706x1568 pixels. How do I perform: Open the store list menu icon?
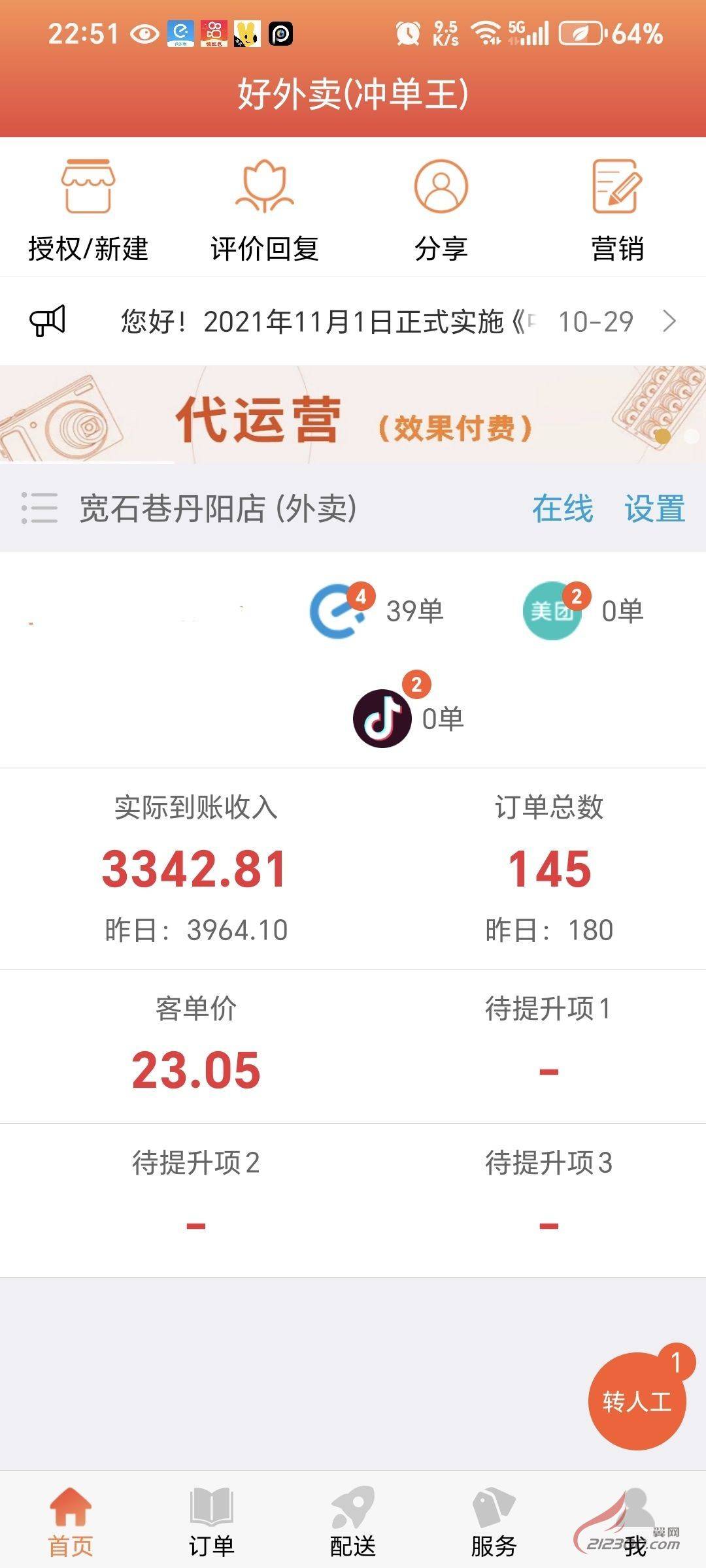pos(39,508)
